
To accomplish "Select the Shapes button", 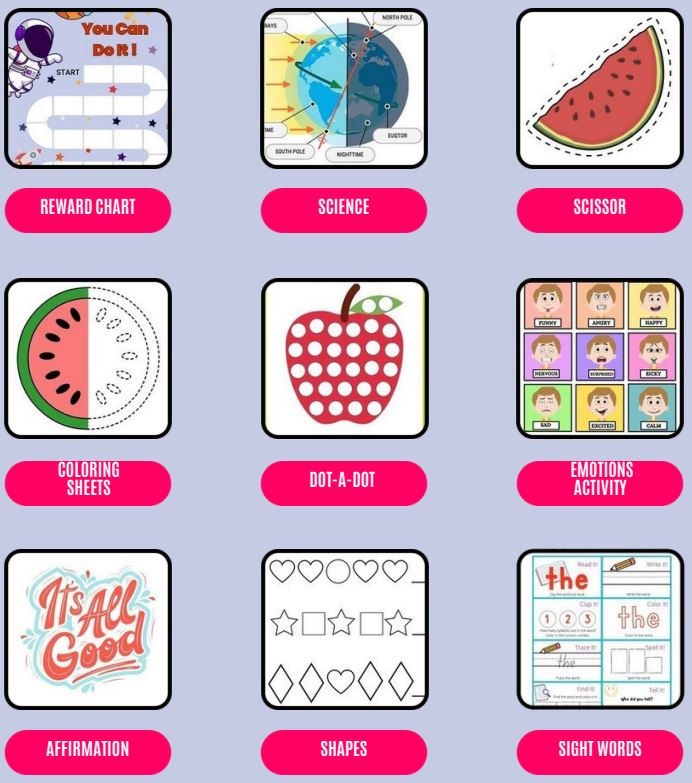I will pos(344,750).
